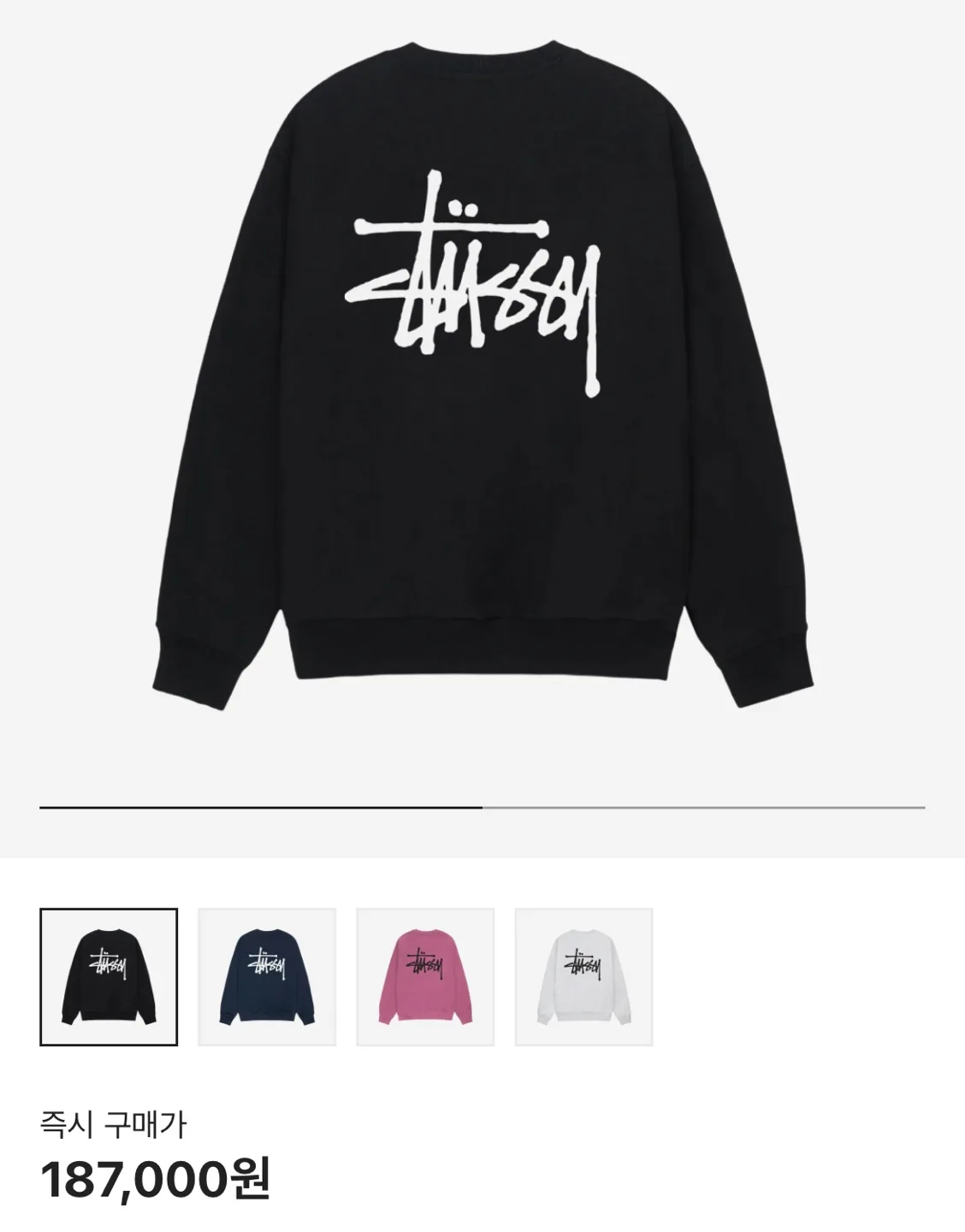Select the navy sweatshirt thumbnail
This screenshot has width=965, height=1232.
pos(267,976)
